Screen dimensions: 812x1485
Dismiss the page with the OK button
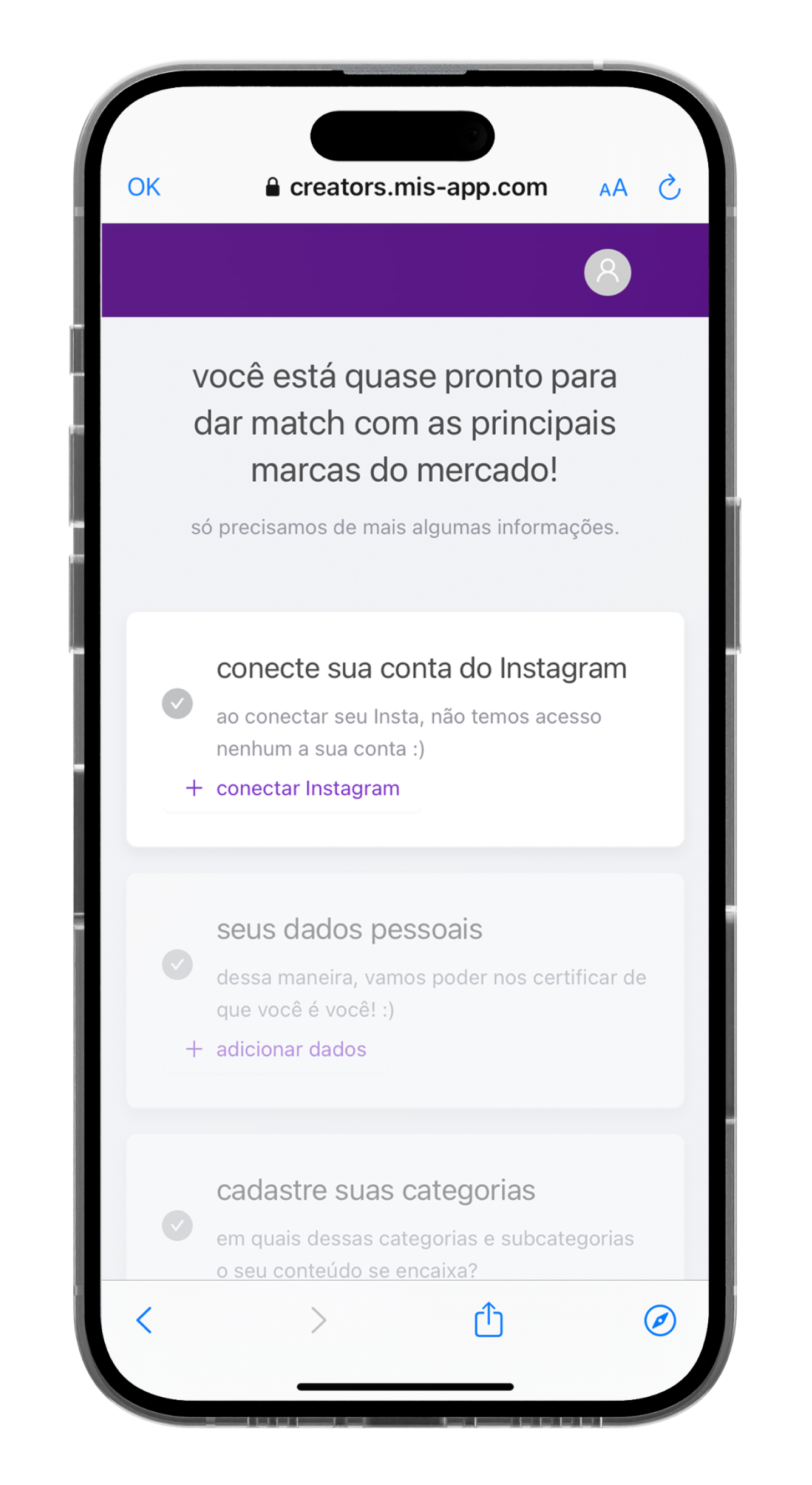[144, 186]
